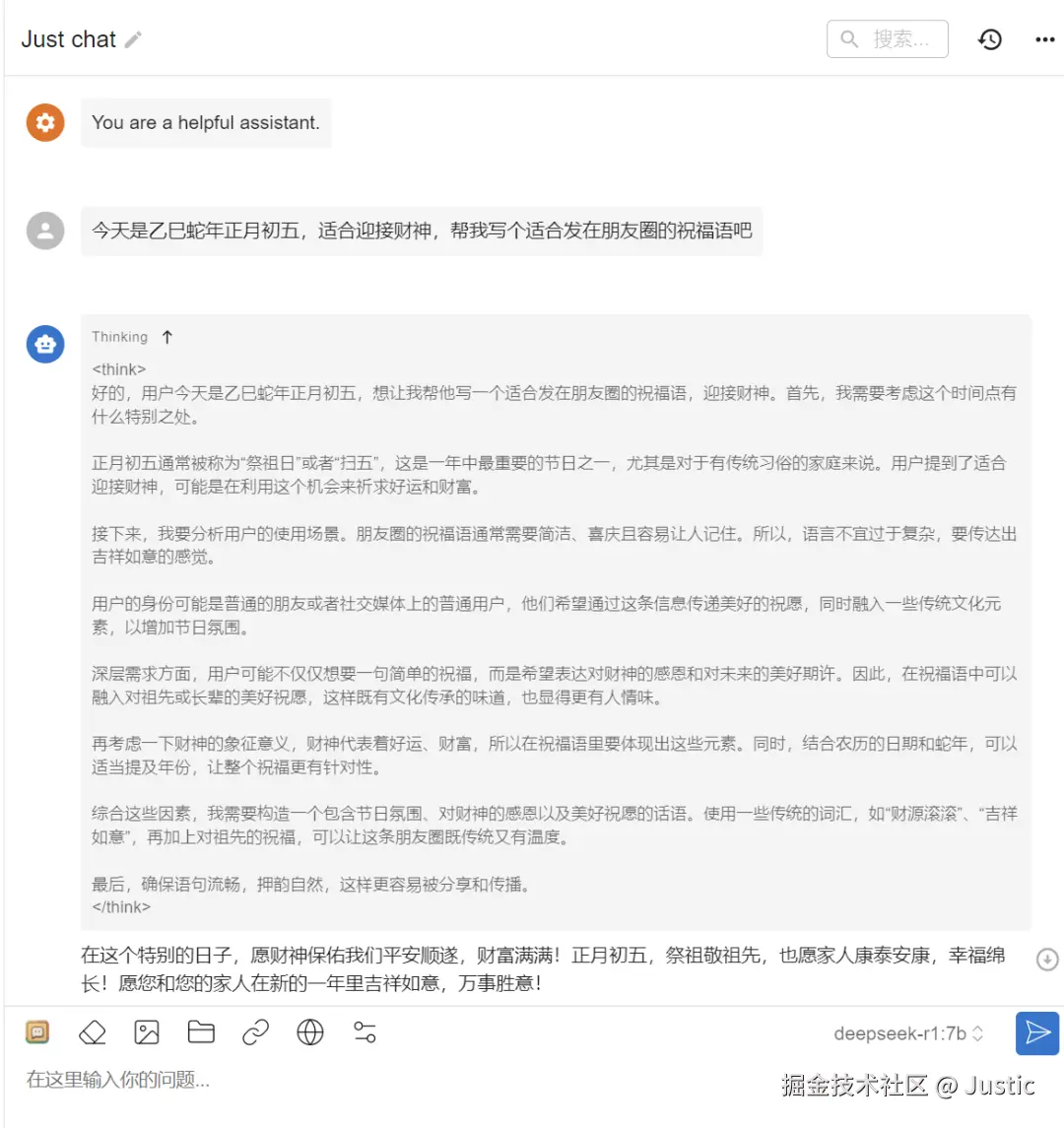
Task: Collapse the Thinking section
Action: pyautogui.click(x=167, y=337)
